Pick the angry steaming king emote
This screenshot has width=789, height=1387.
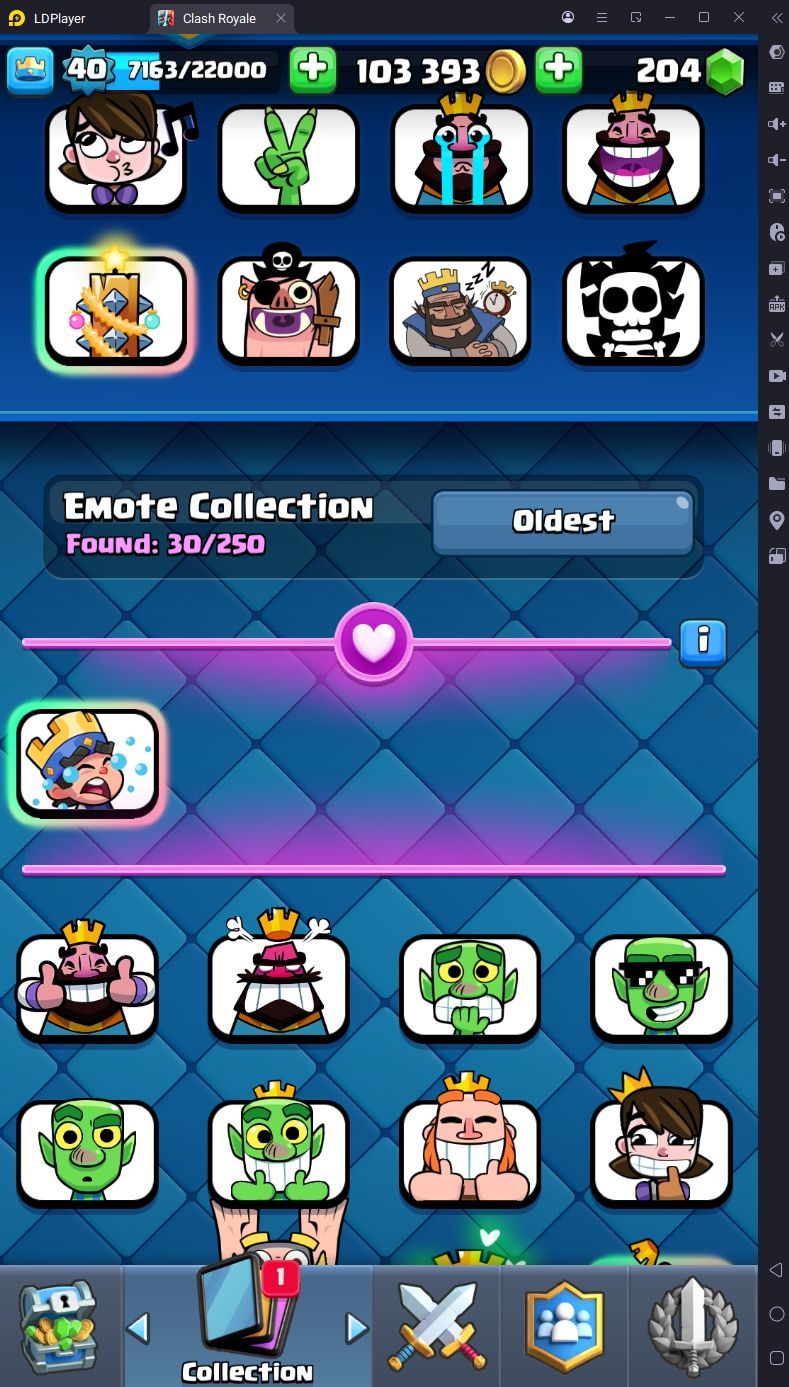[x=278, y=987]
